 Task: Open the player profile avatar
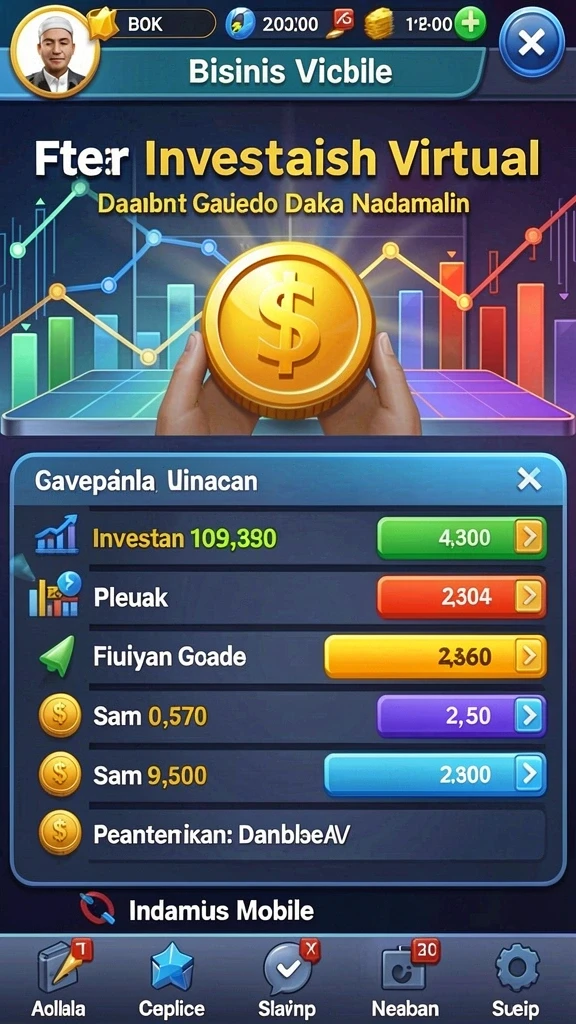56,51
